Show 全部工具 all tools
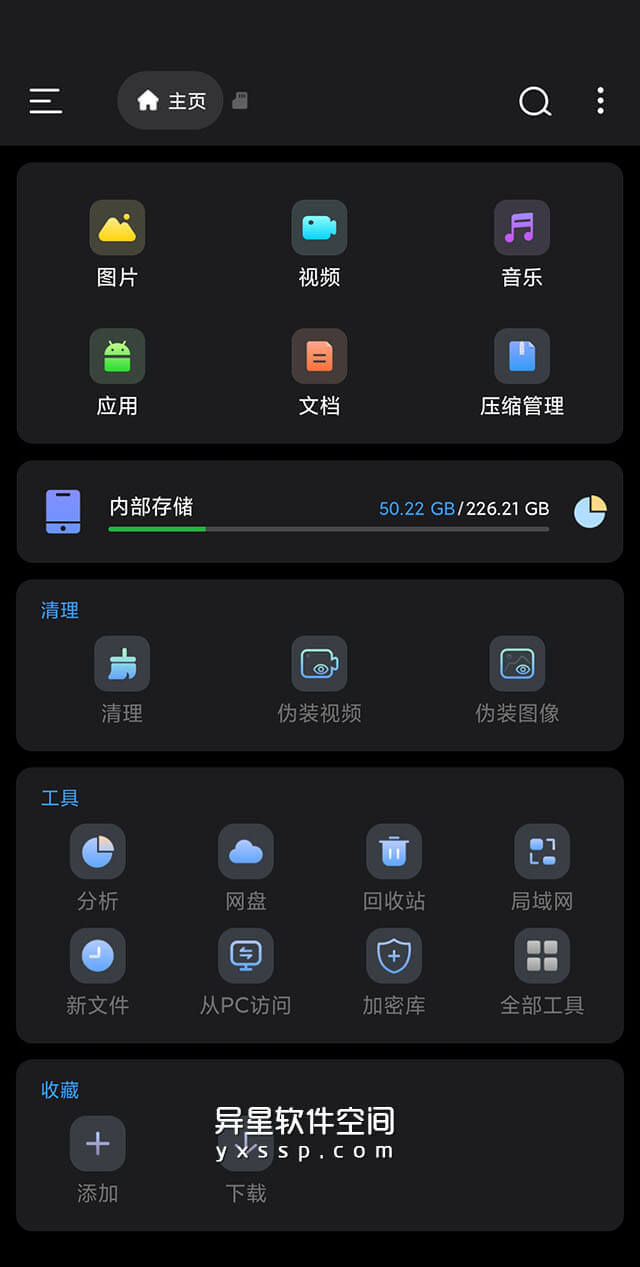Screen dimensions: 640x1267 (x=542, y=971)
